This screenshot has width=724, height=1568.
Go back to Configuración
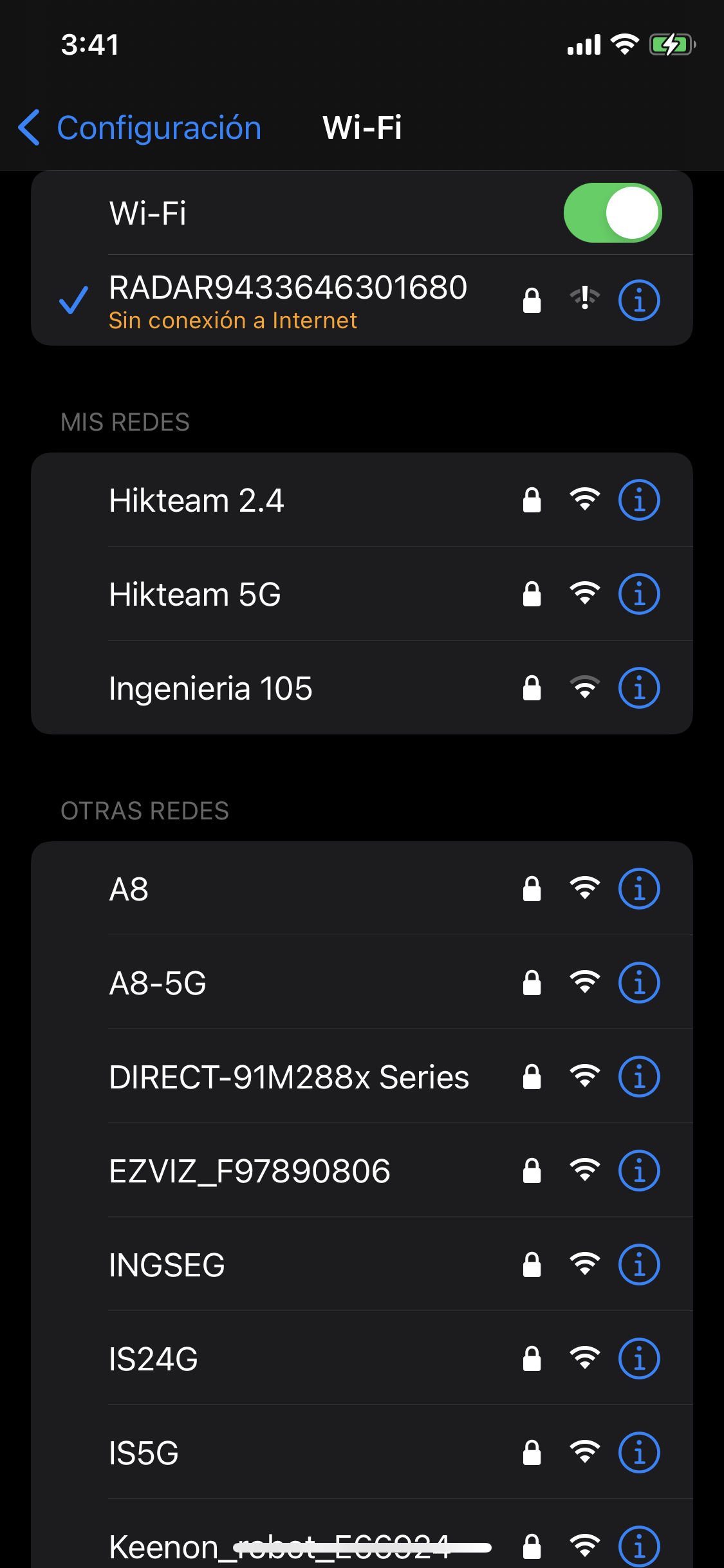pos(140,127)
